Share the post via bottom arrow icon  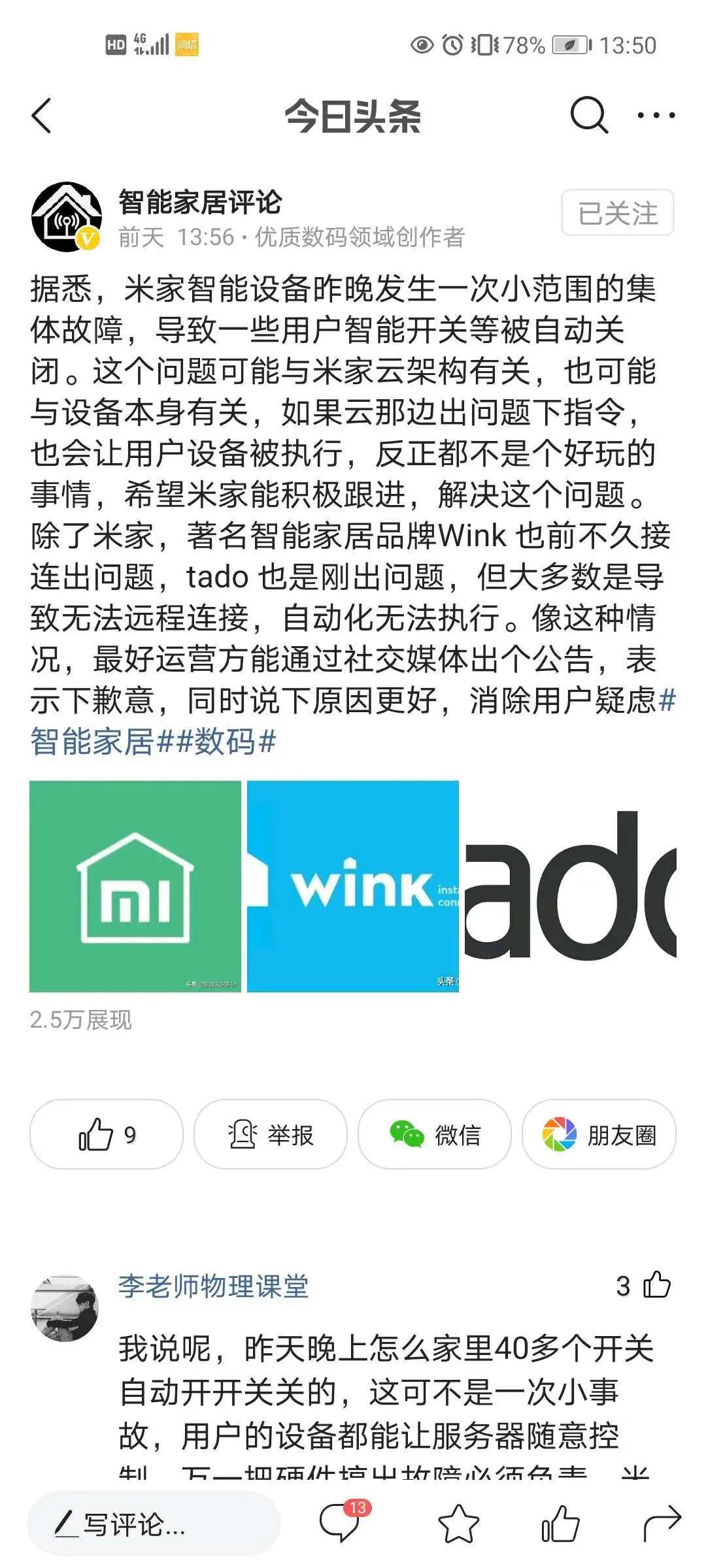[662, 1524]
